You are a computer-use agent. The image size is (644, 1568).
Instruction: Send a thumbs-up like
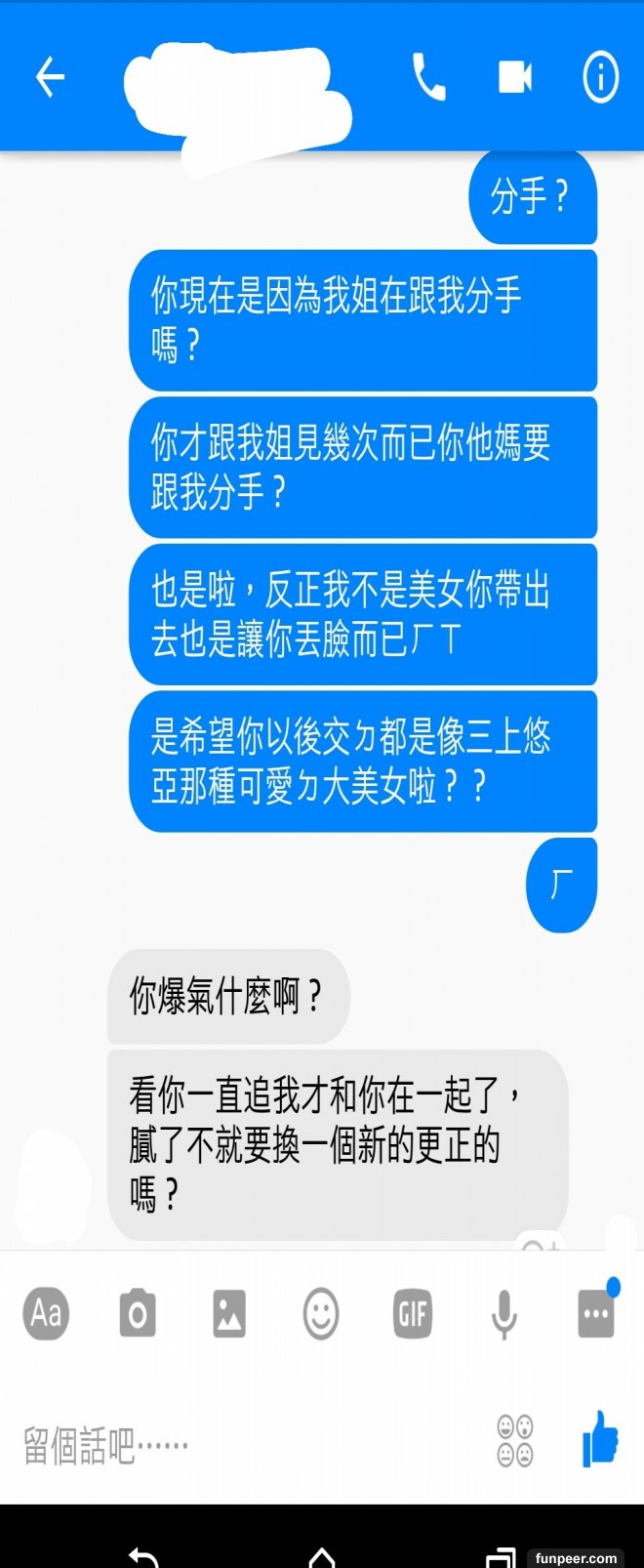(599, 1439)
